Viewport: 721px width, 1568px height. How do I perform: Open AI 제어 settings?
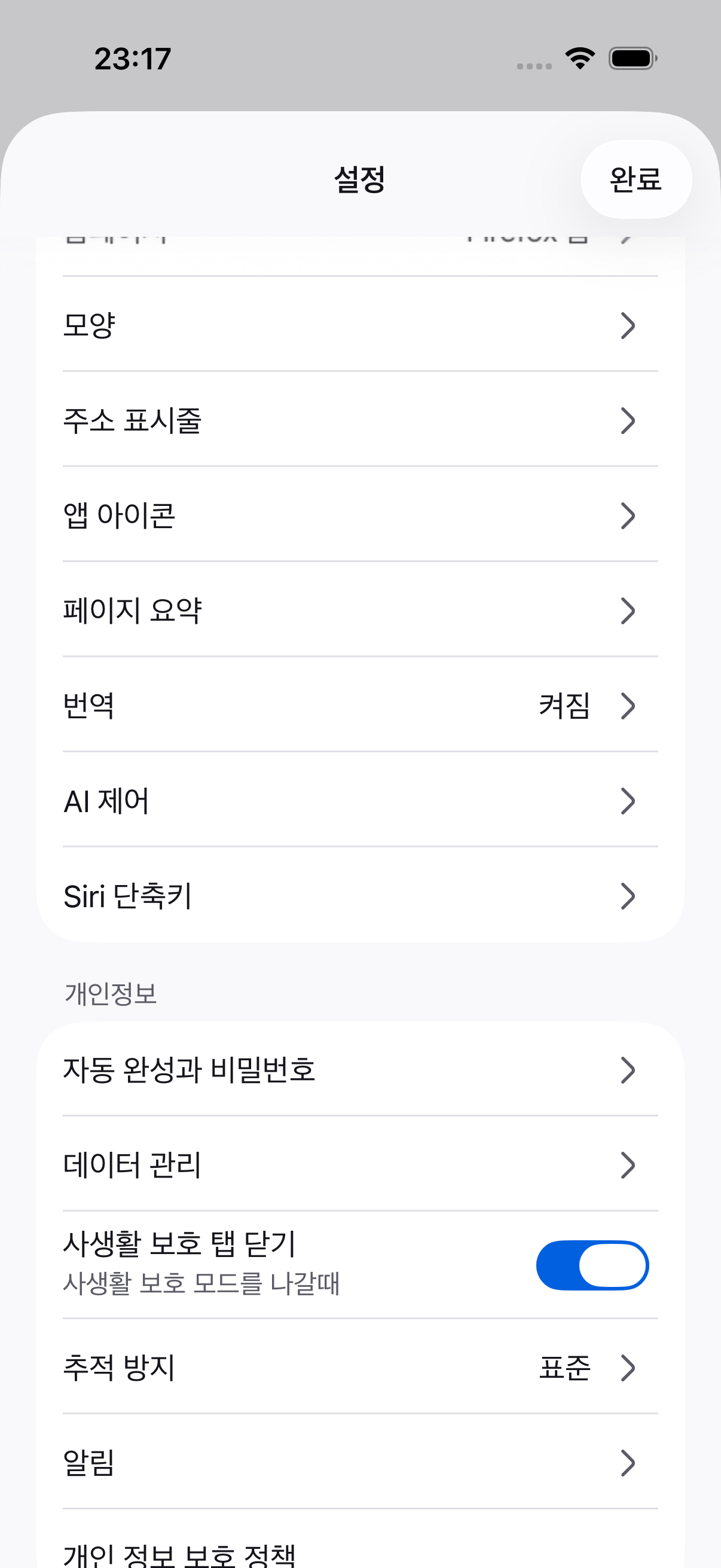point(360,800)
